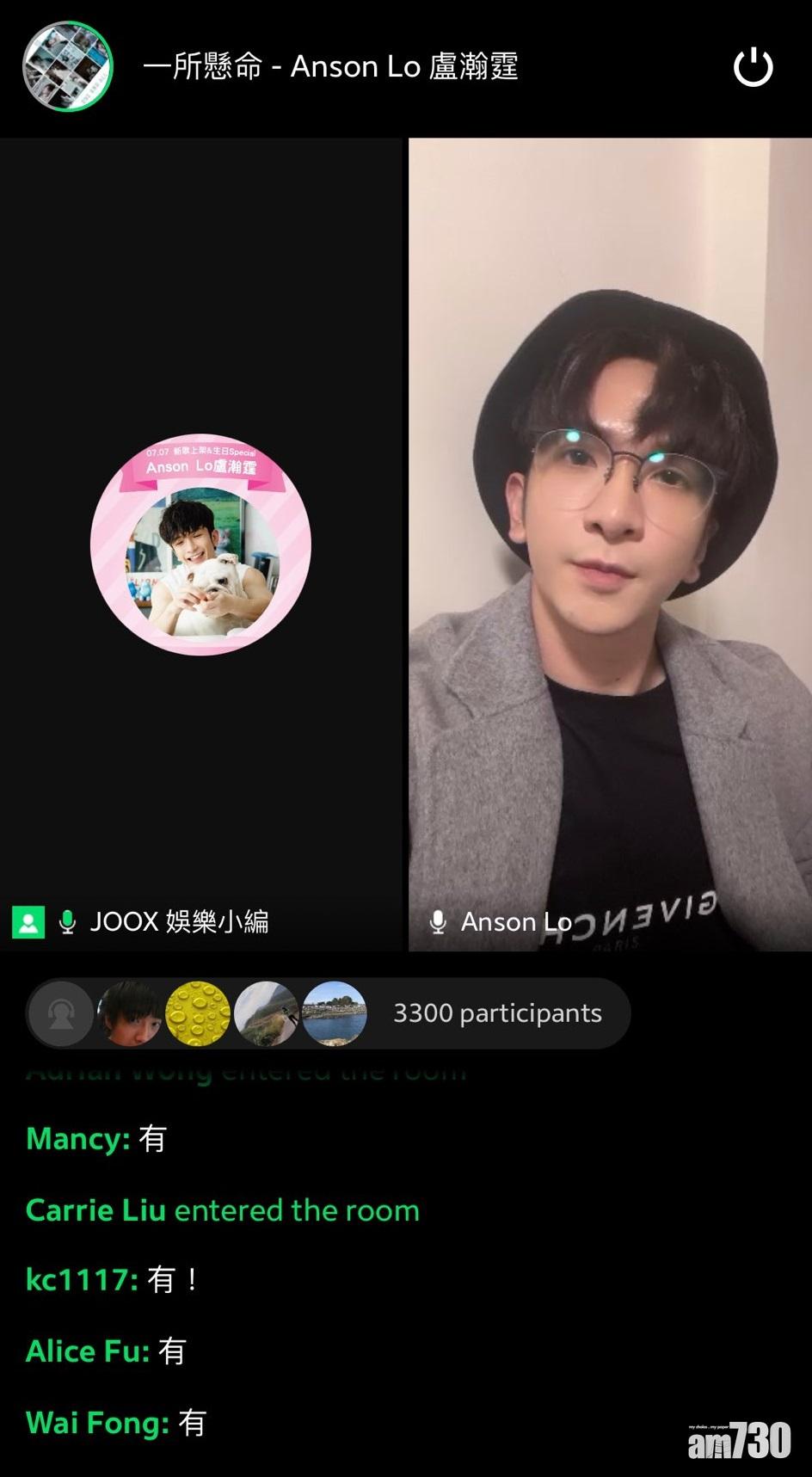Open the green profile icon beside JOOX 娛樂小編
The width and height of the screenshot is (812, 1477).
coord(28,922)
